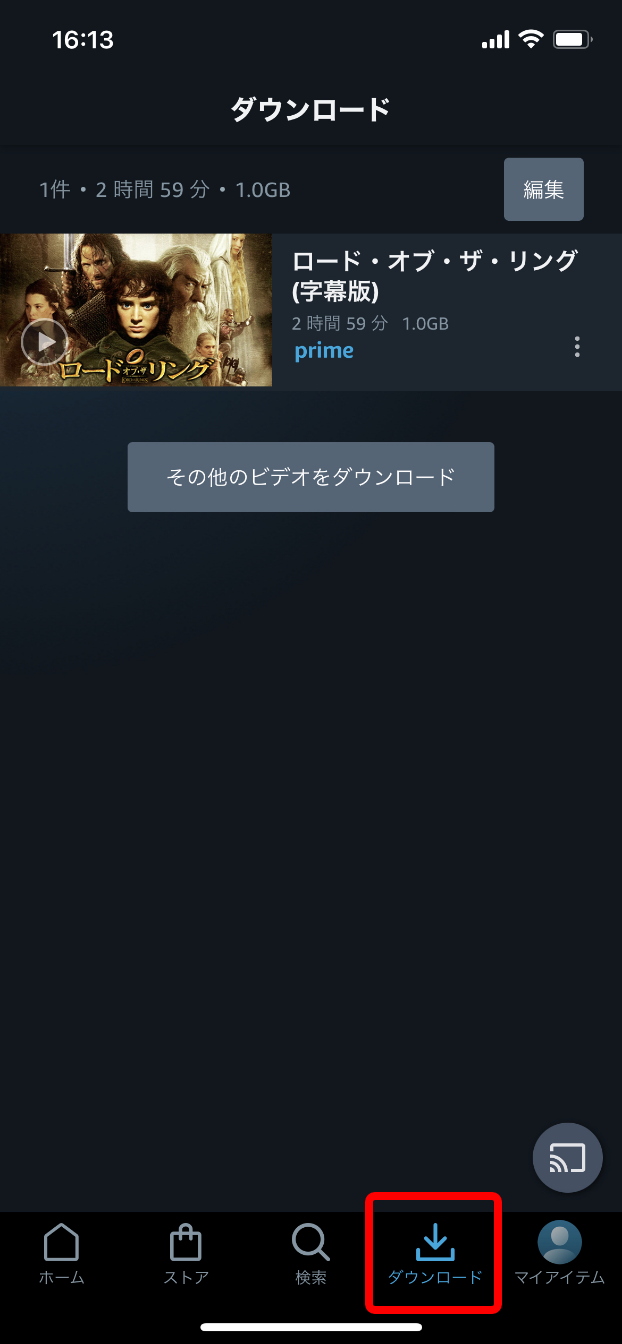Open the 検索 tab
This screenshot has width=622, height=1344.
(x=310, y=1254)
